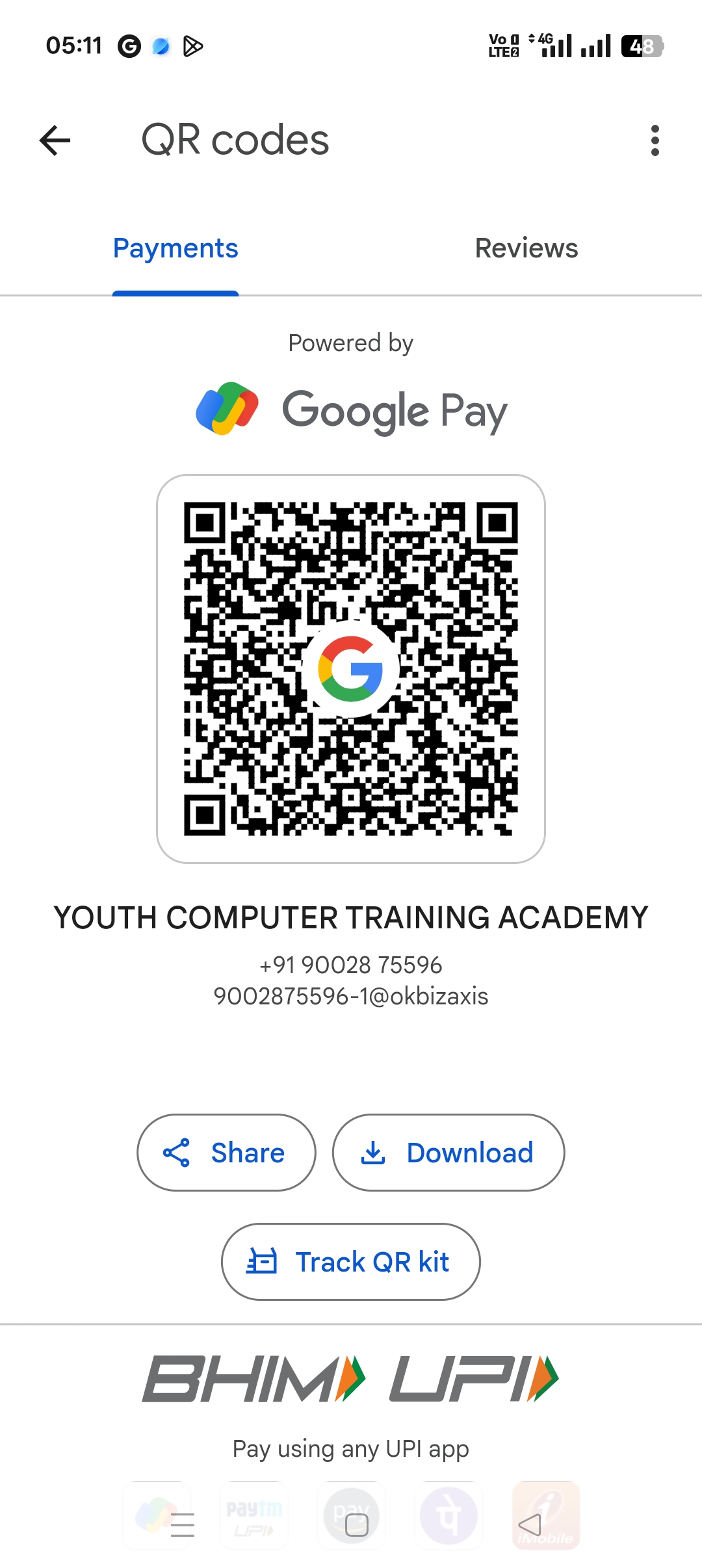Image resolution: width=702 pixels, height=1568 pixels.
Task: Download the QR code
Action: 448,1152
